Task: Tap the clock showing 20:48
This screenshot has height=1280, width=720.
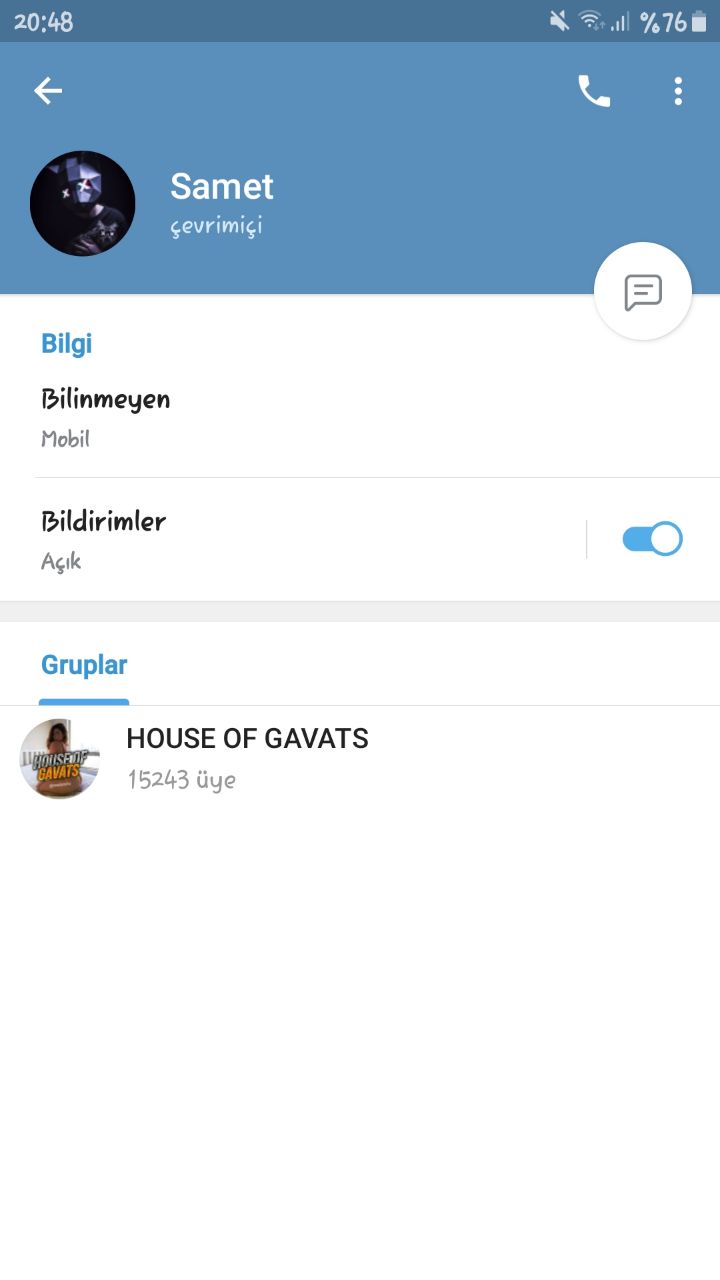Action: [45, 20]
